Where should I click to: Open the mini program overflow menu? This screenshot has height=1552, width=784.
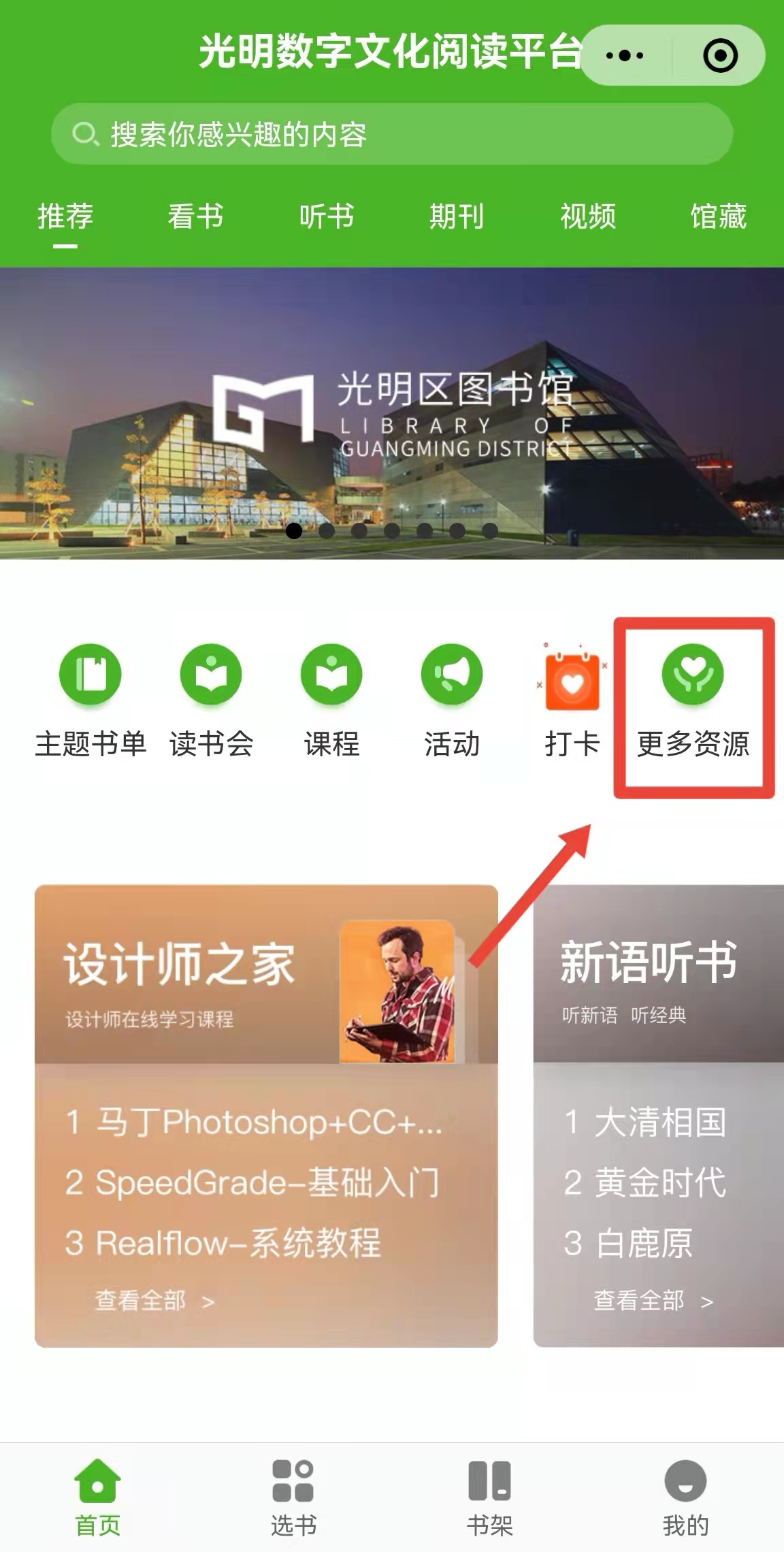coord(624,55)
